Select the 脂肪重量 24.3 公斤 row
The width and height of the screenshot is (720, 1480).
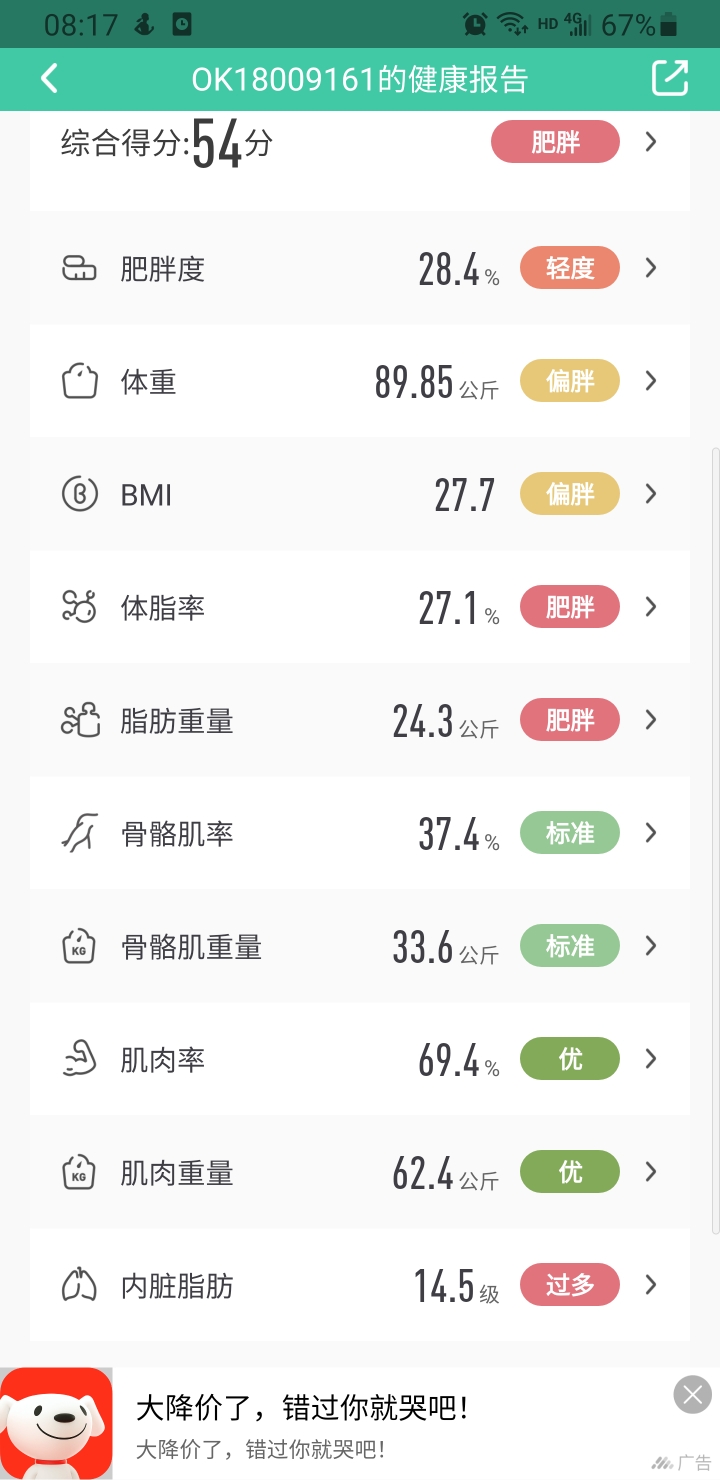(360, 720)
